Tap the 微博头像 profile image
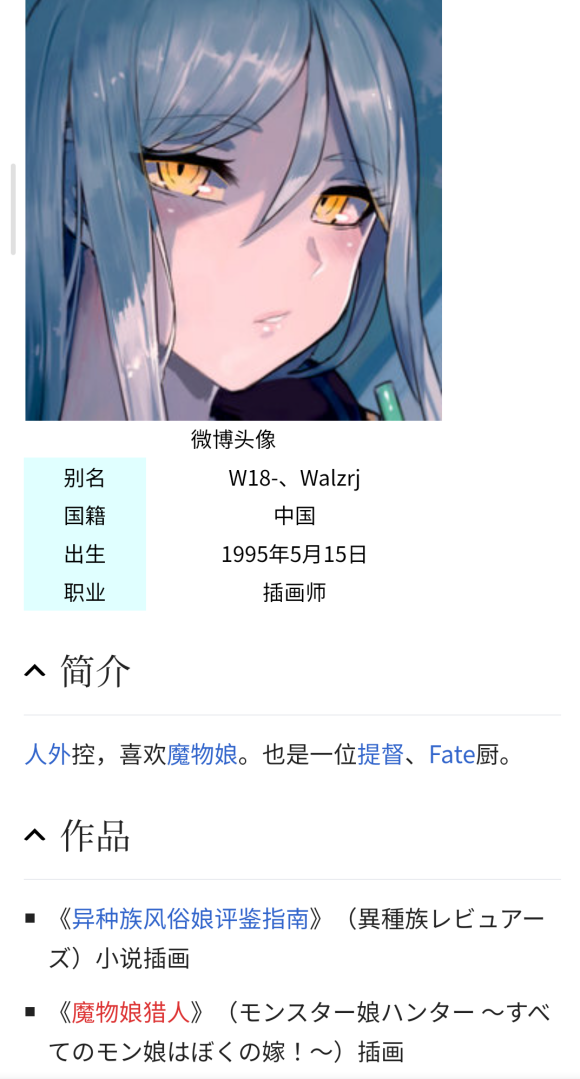580x1079 pixels. [233, 210]
